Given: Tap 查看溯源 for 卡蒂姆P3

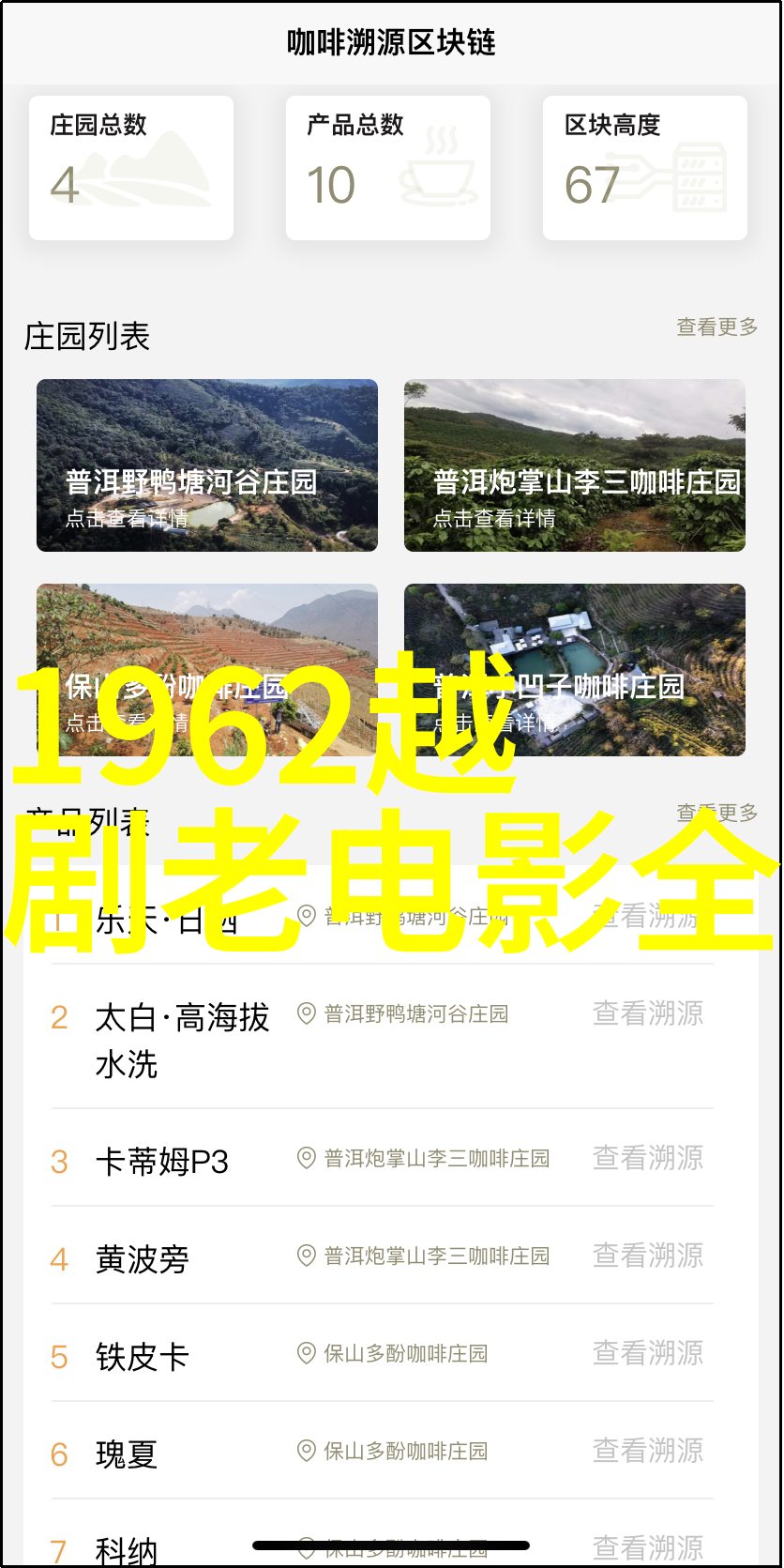Looking at the screenshot, I should pyautogui.click(x=647, y=1158).
